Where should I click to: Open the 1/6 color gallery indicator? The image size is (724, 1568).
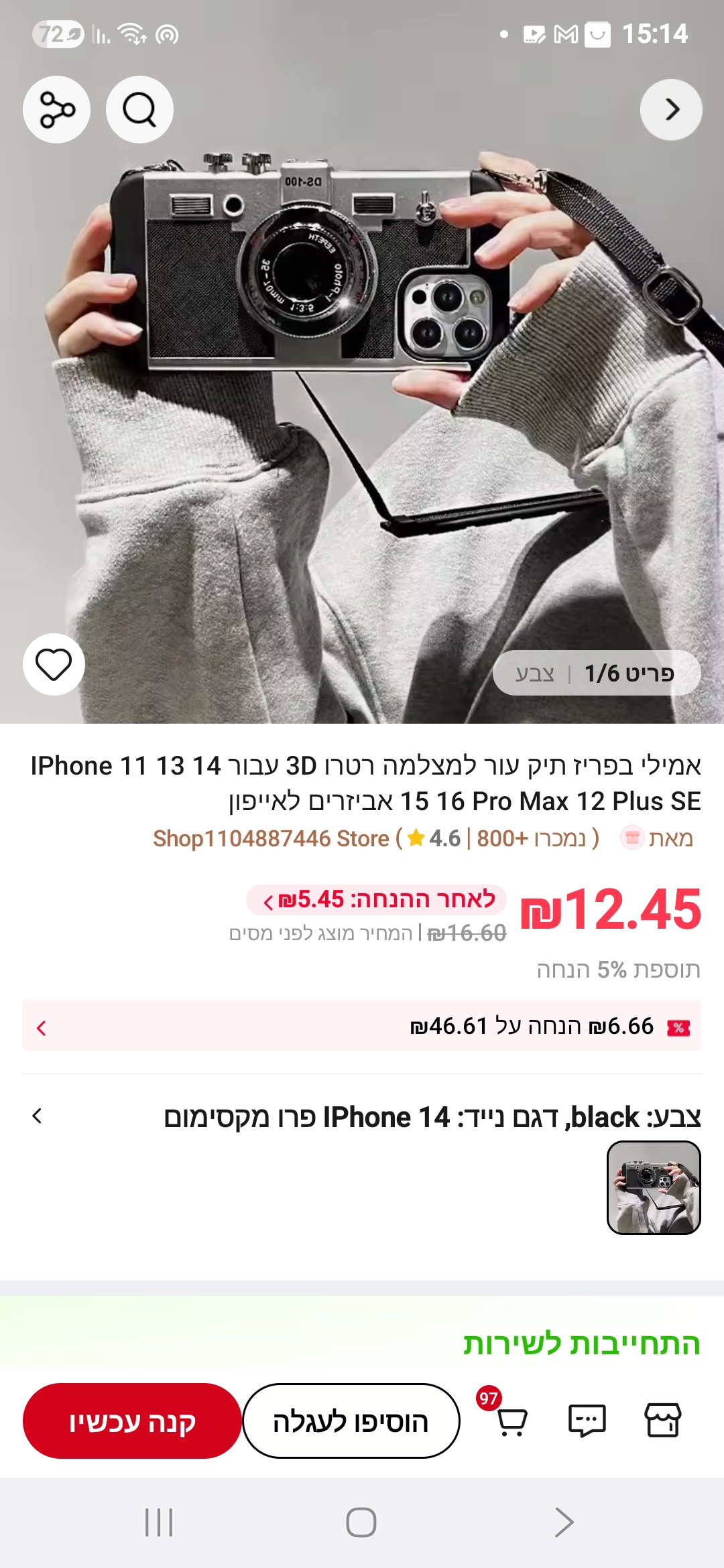click(x=597, y=673)
